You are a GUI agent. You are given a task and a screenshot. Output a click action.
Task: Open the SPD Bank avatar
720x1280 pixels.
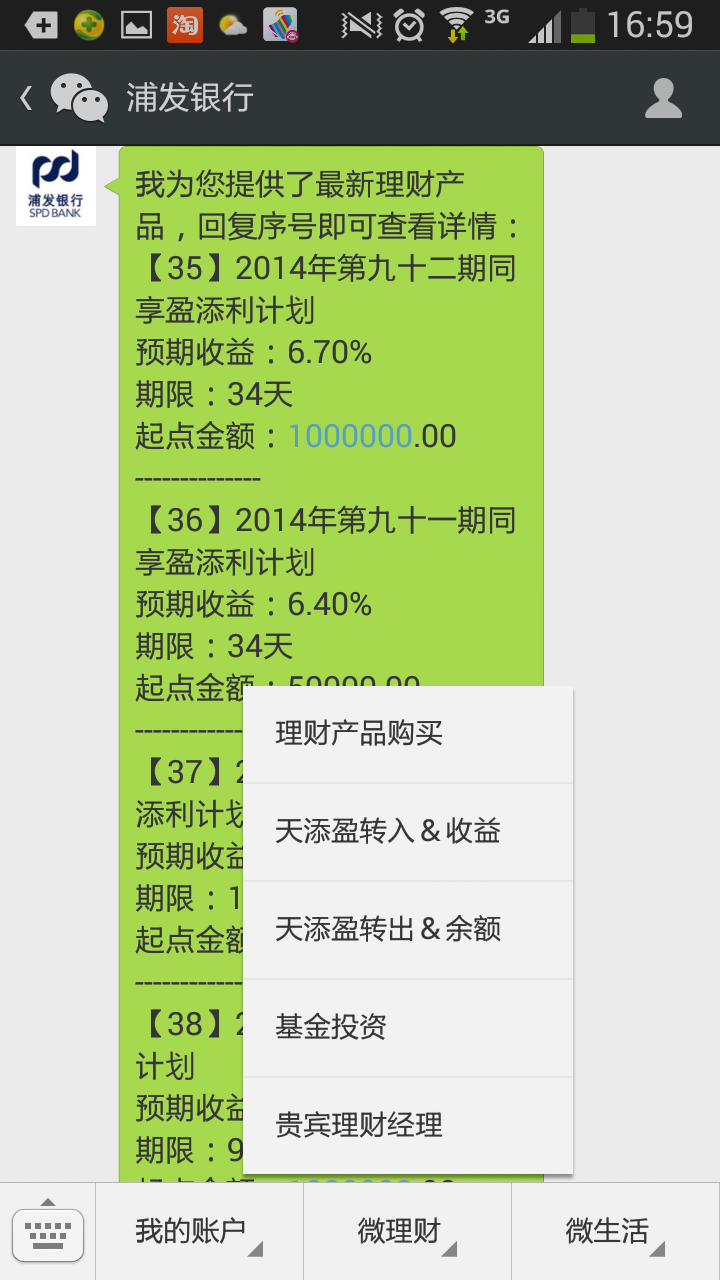(56, 186)
